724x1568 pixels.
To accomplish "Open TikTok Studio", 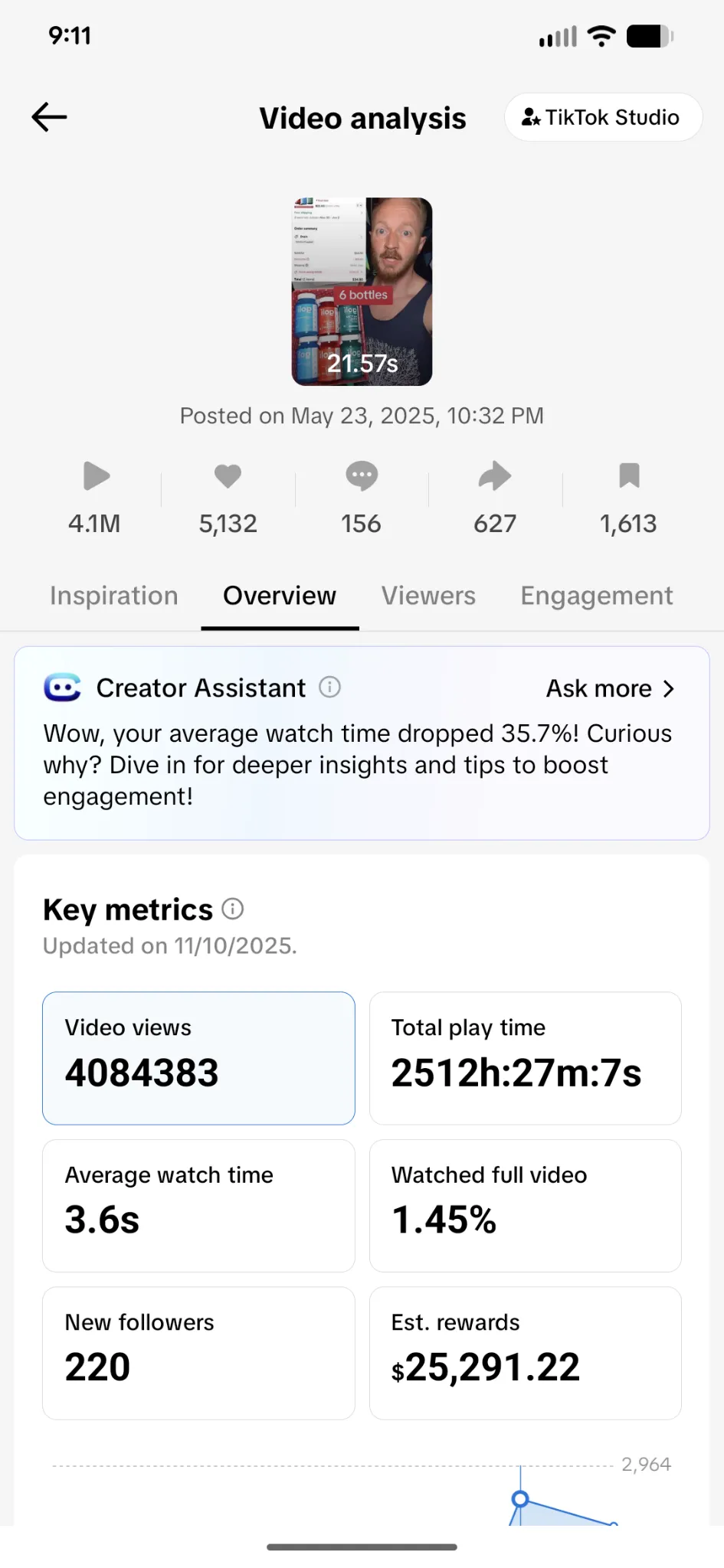I will [602, 116].
